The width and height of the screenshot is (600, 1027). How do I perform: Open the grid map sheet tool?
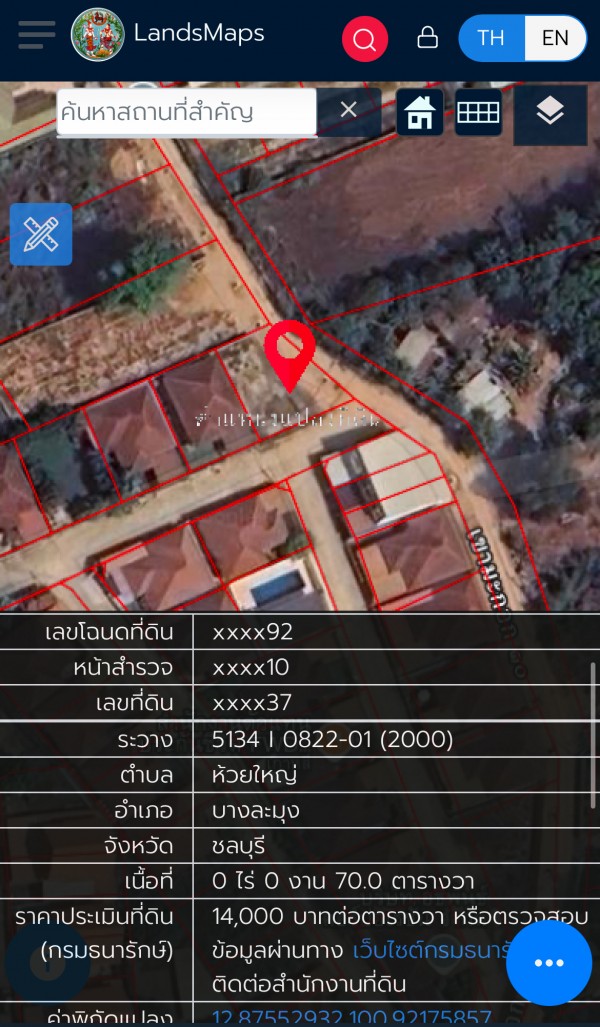click(x=478, y=113)
